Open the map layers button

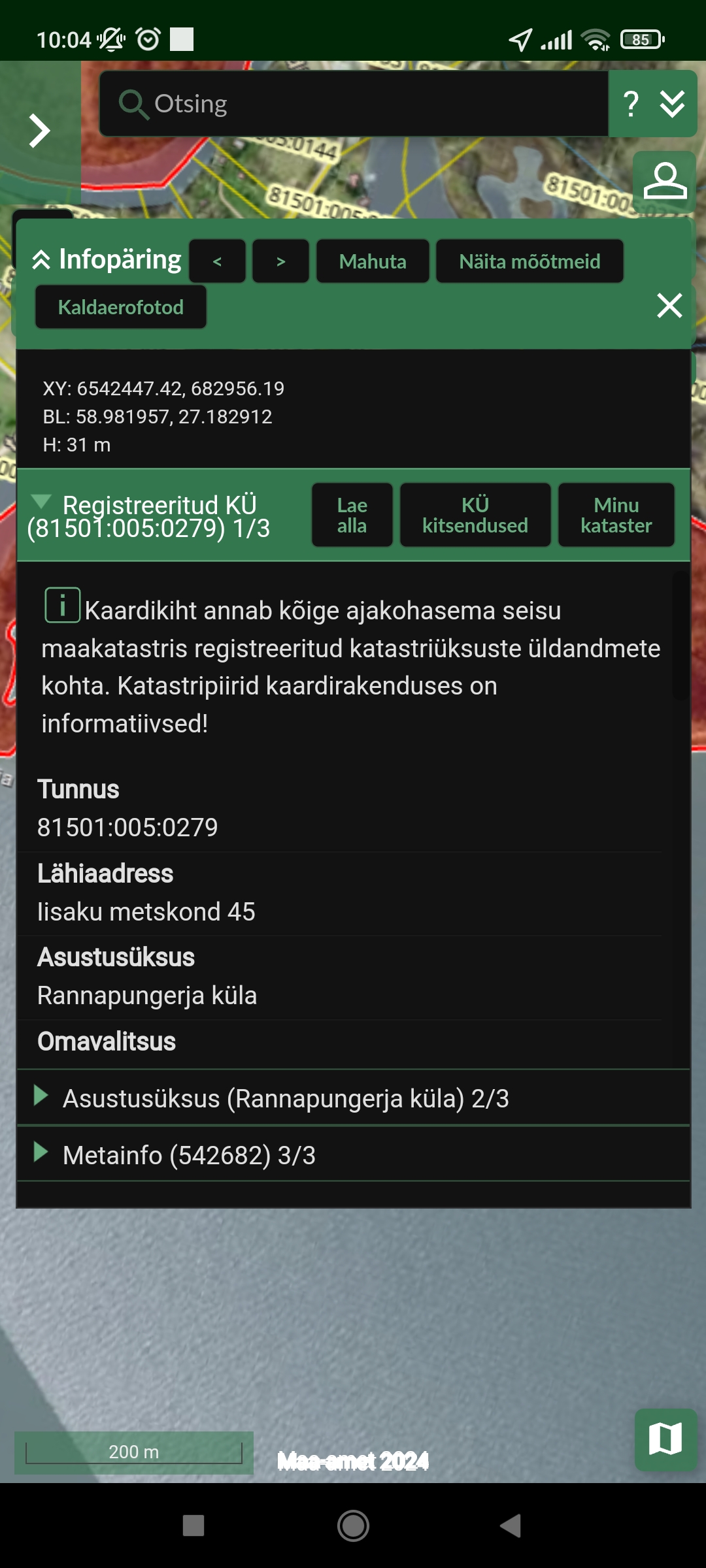pos(665,1439)
